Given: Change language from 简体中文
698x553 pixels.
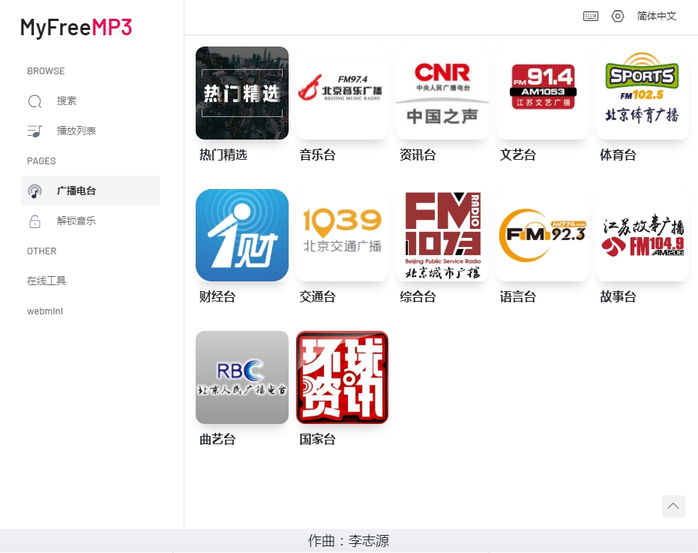Looking at the screenshot, I should [657, 16].
